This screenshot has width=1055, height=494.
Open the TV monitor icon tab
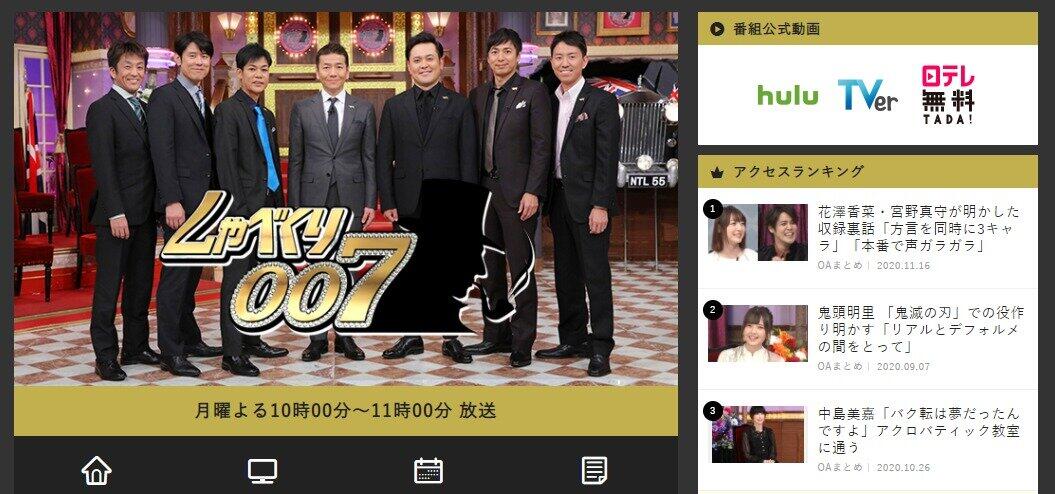262,470
